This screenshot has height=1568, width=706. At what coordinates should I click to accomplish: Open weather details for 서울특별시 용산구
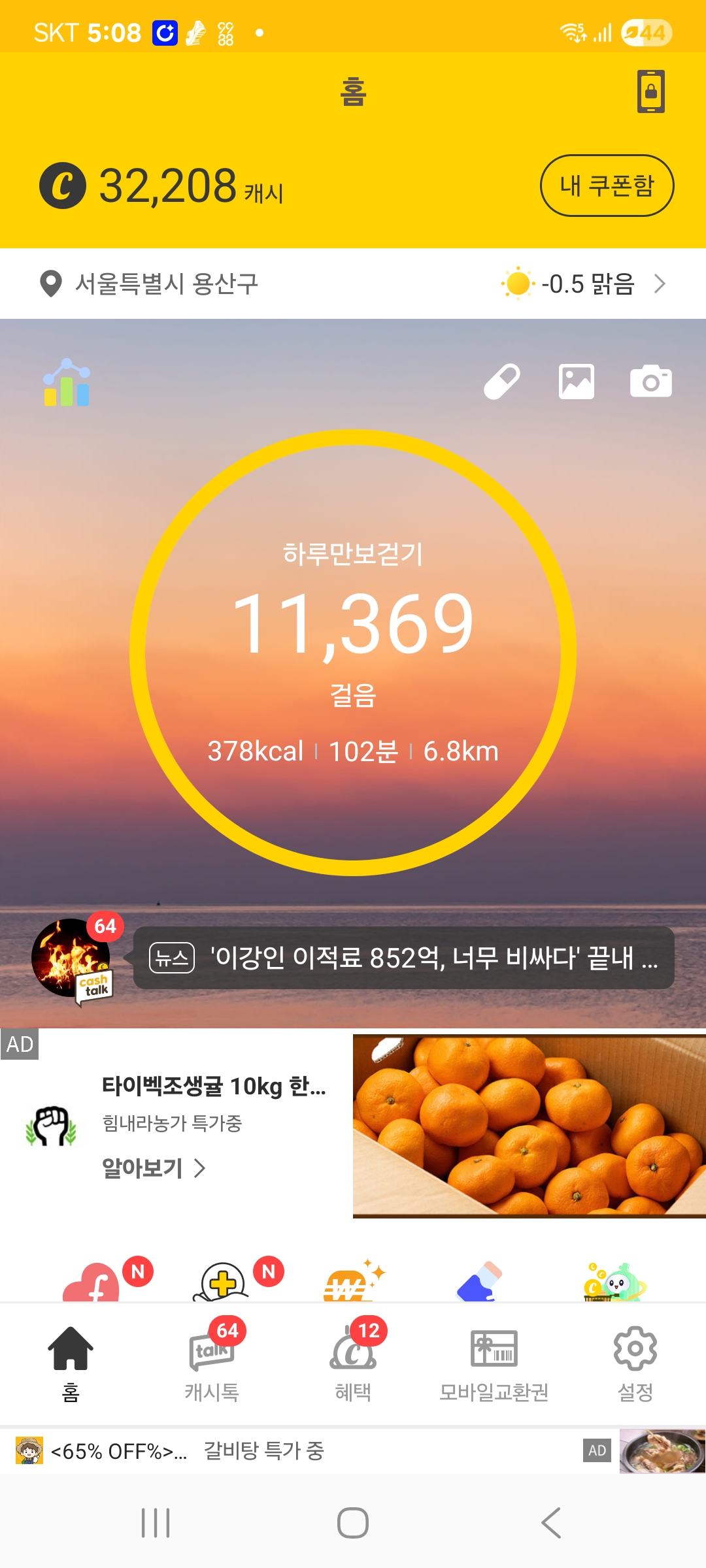tap(583, 284)
